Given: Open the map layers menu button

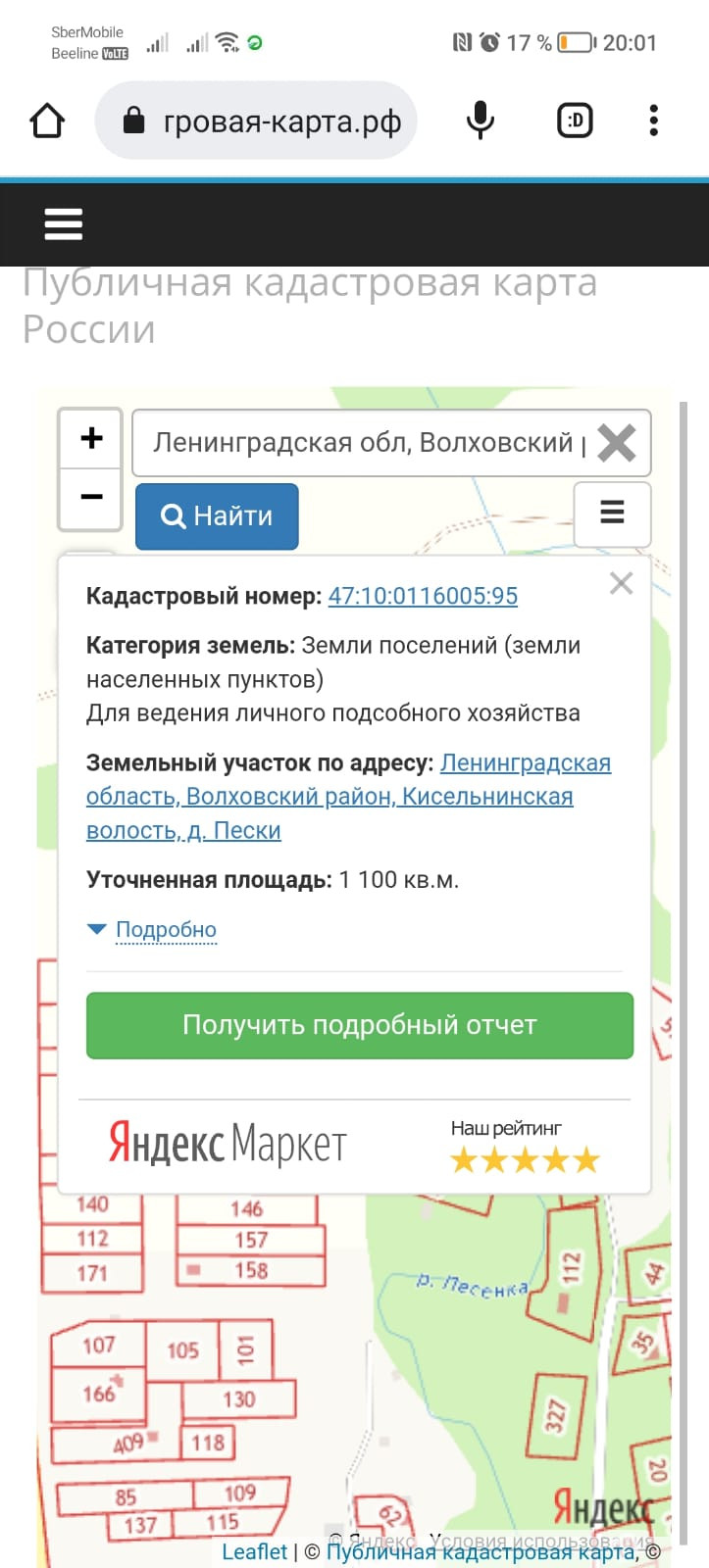Looking at the screenshot, I should click(612, 513).
